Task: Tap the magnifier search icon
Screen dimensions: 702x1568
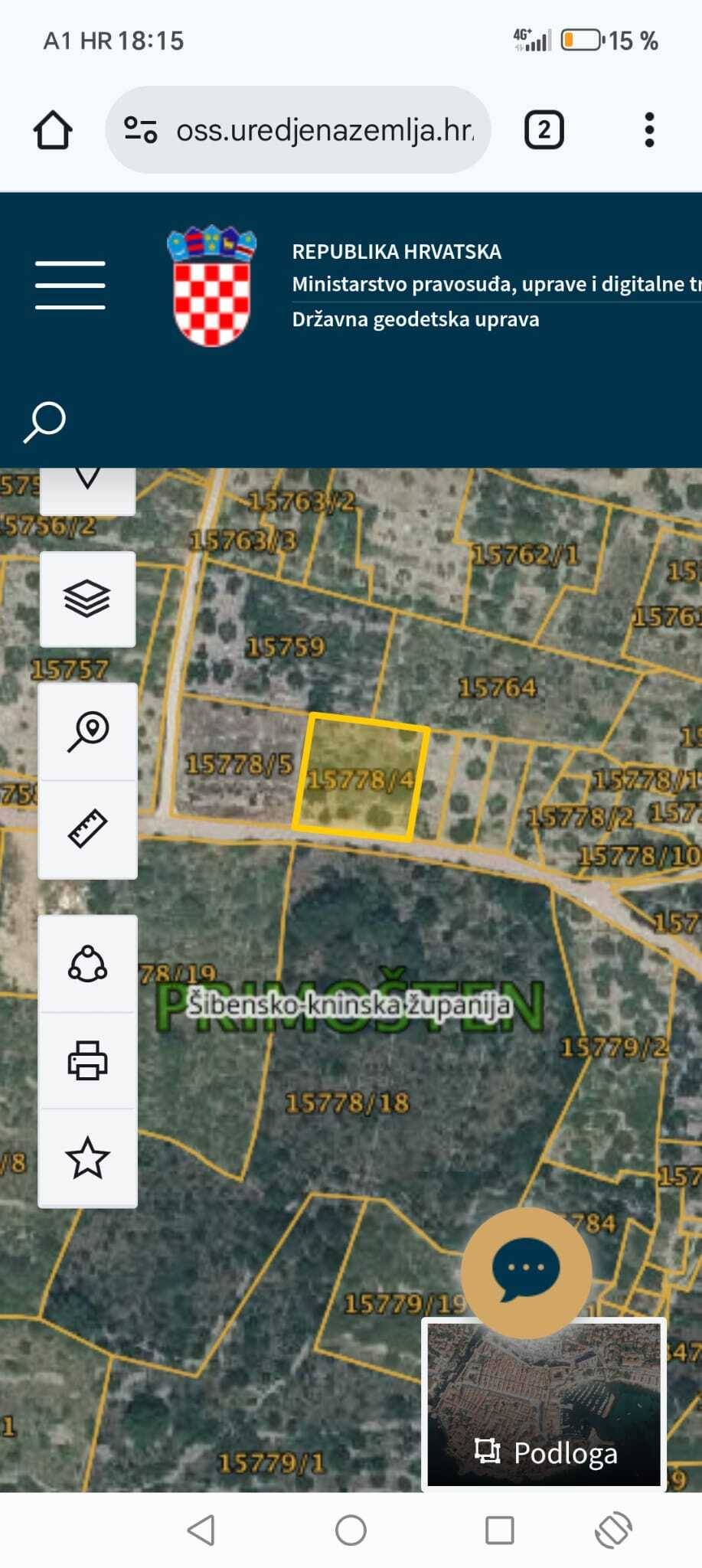Action: [44, 422]
